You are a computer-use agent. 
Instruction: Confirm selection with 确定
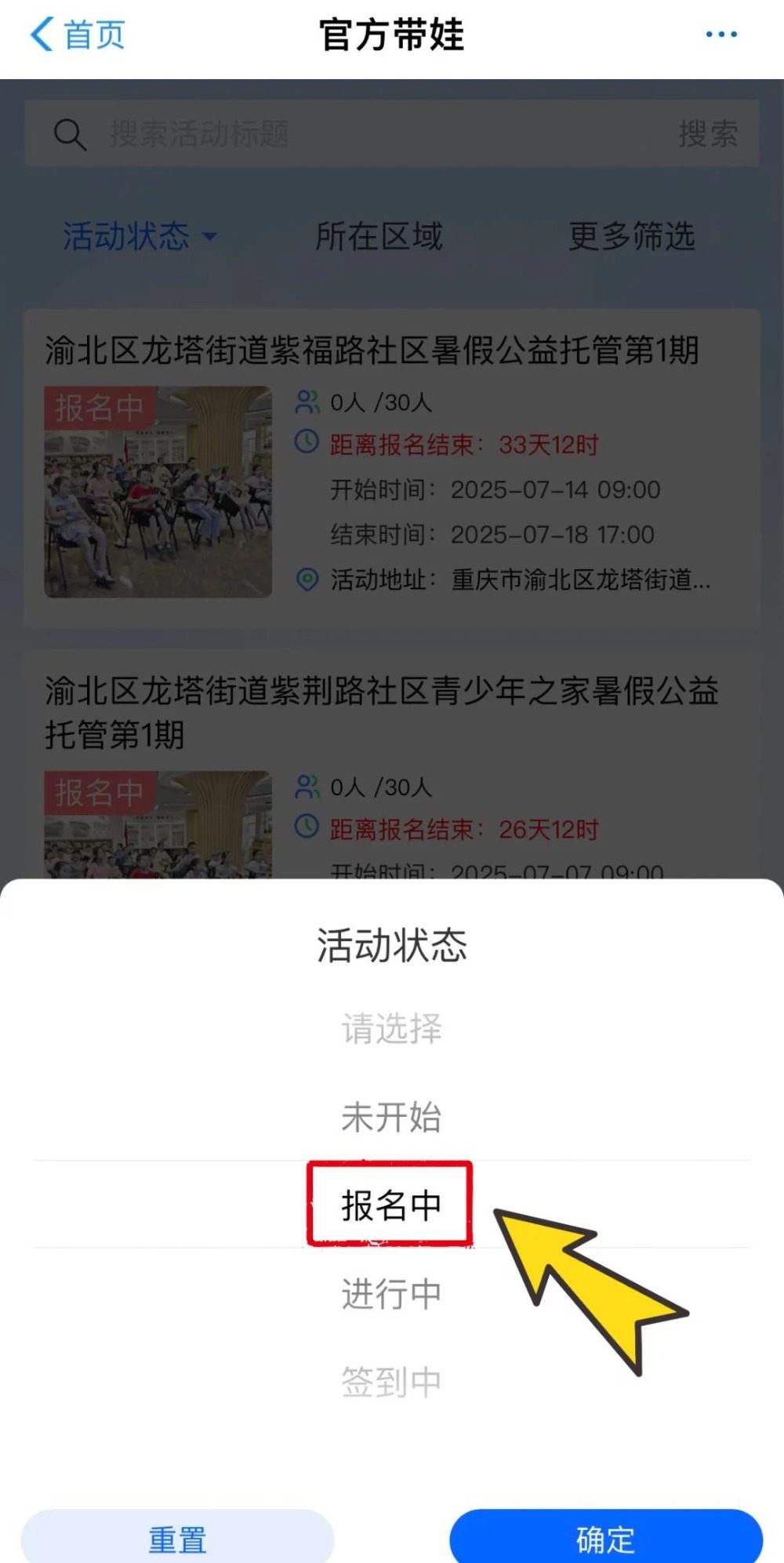pos(605,1539)
